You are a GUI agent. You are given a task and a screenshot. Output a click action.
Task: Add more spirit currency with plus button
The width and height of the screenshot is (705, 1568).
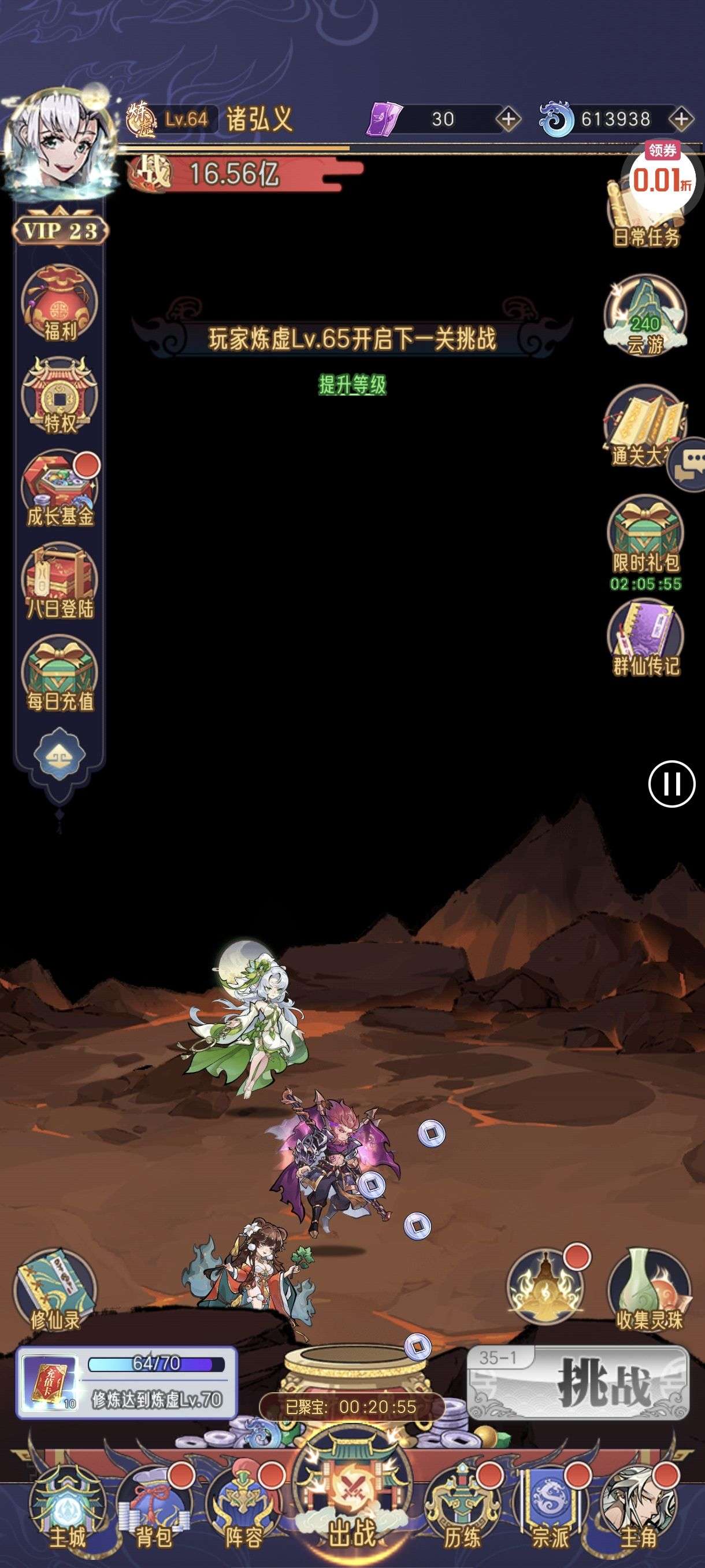click(x=681, y=119)
